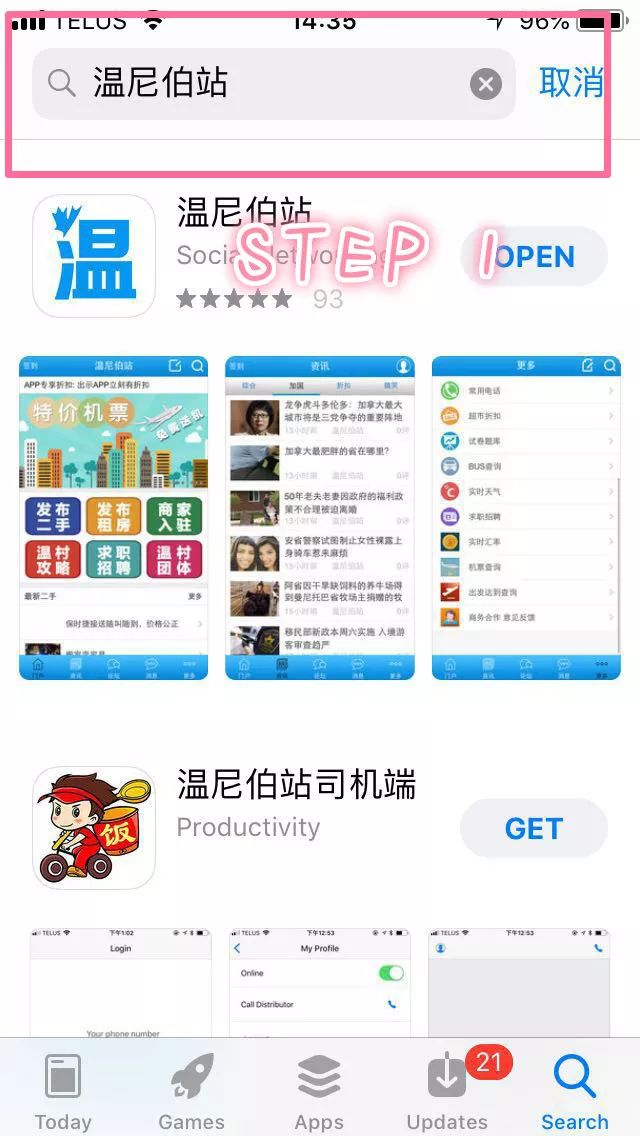This screenshot has width=640, height=1136.
Task: Cancel the search with 取消
Action: click(571, 83)
